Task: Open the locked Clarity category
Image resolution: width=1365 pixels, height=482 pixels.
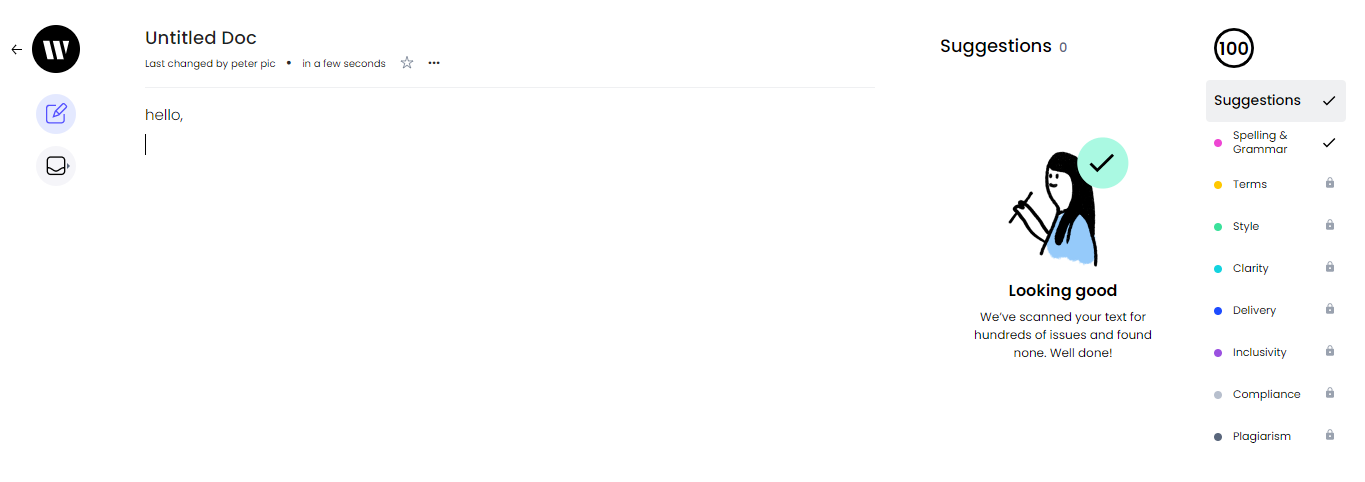Action: [x=1250, y=269]
